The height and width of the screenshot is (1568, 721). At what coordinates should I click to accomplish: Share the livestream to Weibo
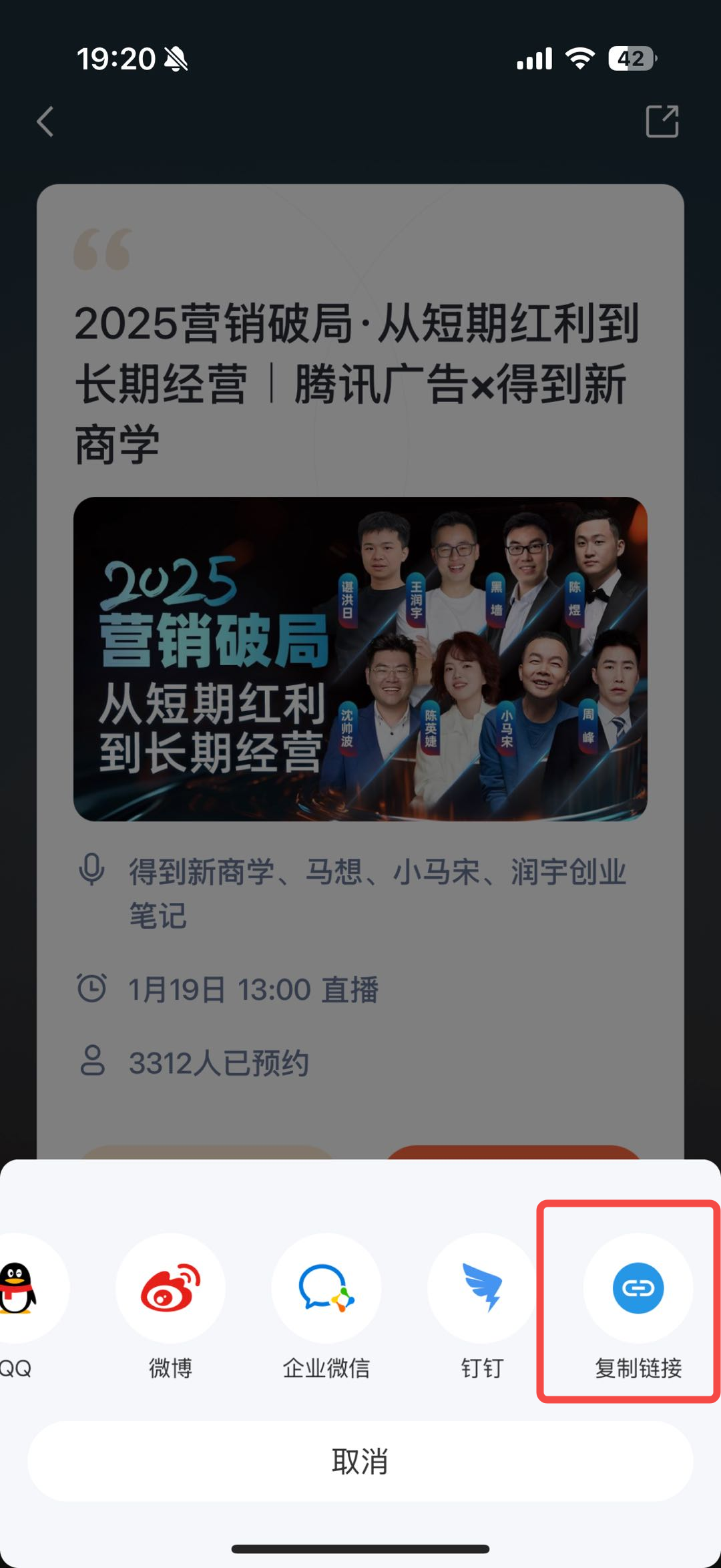[x=170, y=1289]
